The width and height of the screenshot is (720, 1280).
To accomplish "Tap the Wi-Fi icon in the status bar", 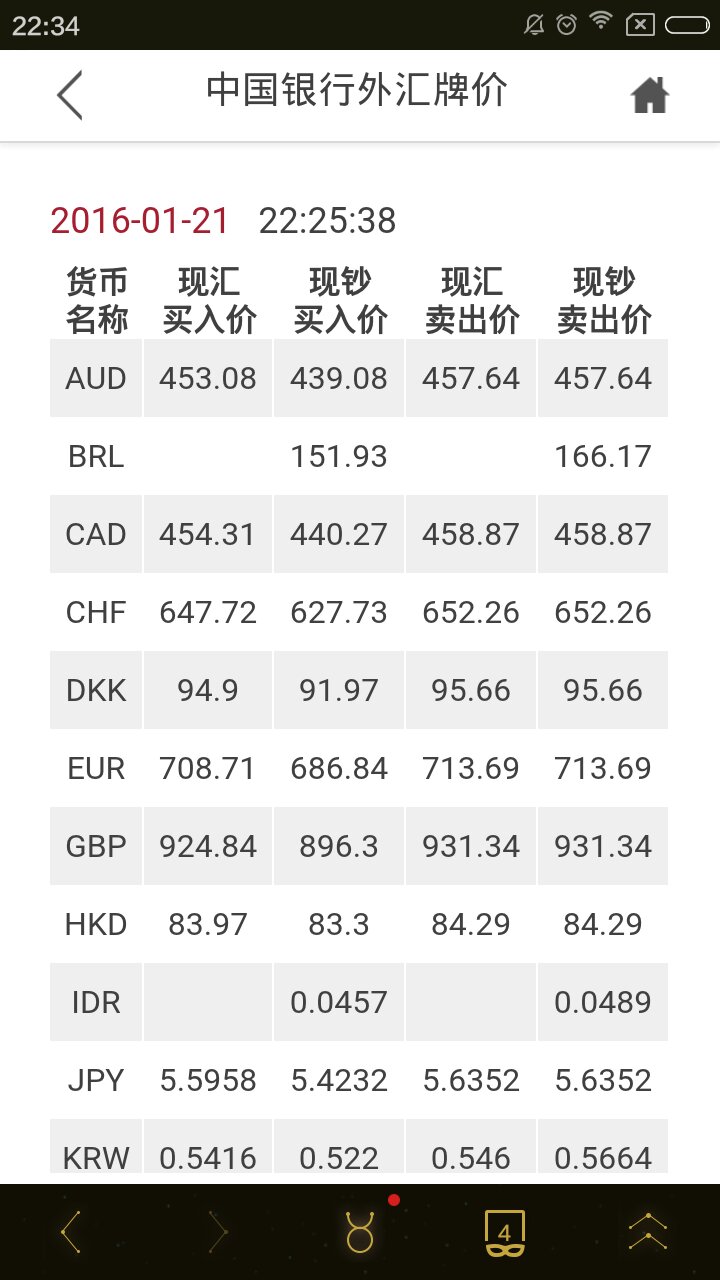I will (x=602, y=26).
